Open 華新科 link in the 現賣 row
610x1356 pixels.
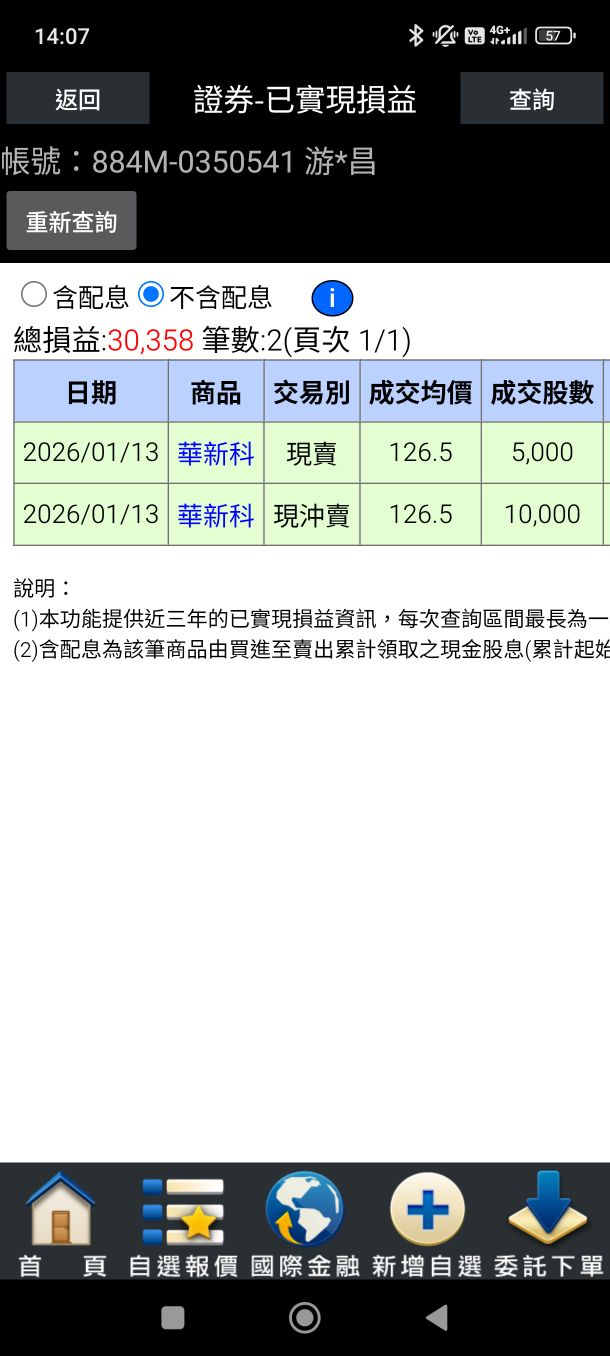(x=216, y=453)
